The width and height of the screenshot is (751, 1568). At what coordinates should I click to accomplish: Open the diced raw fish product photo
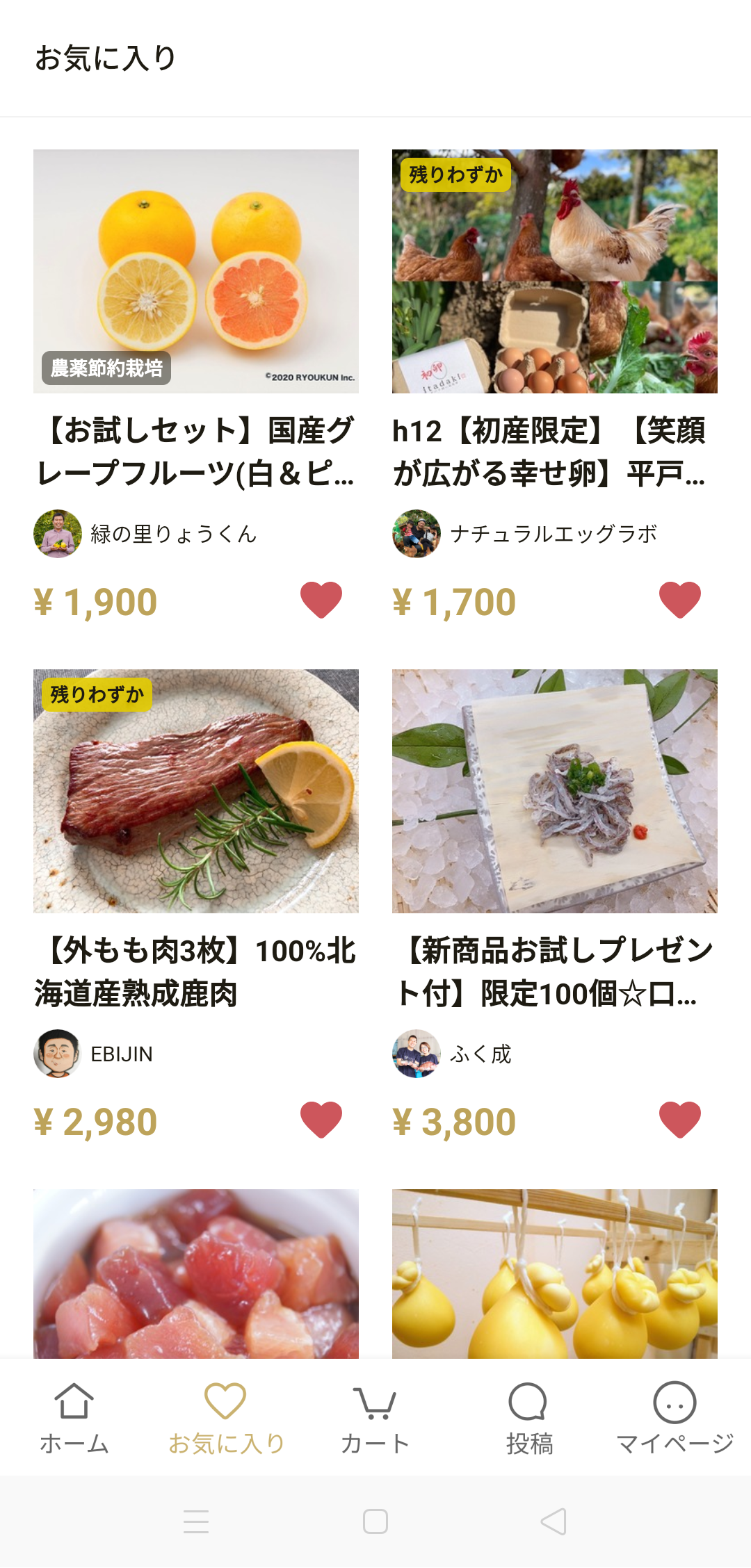tap(196, 1273)
